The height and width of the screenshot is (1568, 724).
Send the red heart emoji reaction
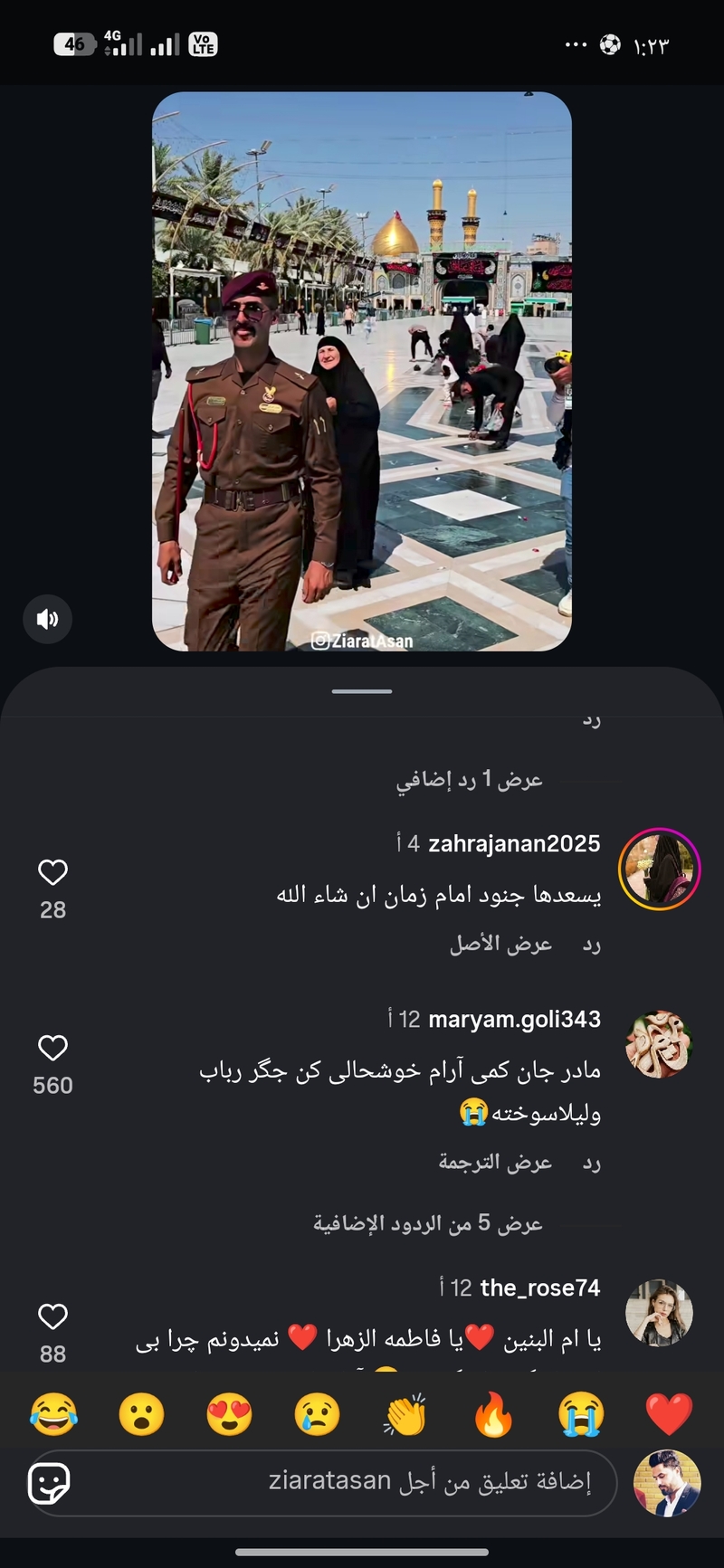(x=669, y=1414)
